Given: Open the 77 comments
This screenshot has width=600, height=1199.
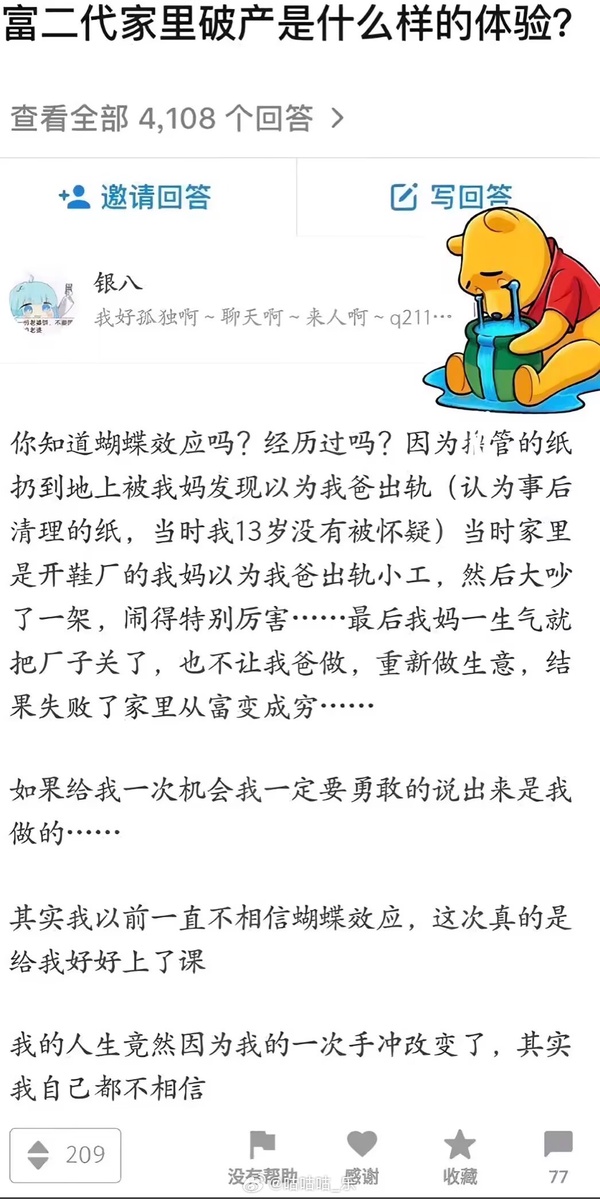Looking at the screenshot, I should click(557, 1156).
